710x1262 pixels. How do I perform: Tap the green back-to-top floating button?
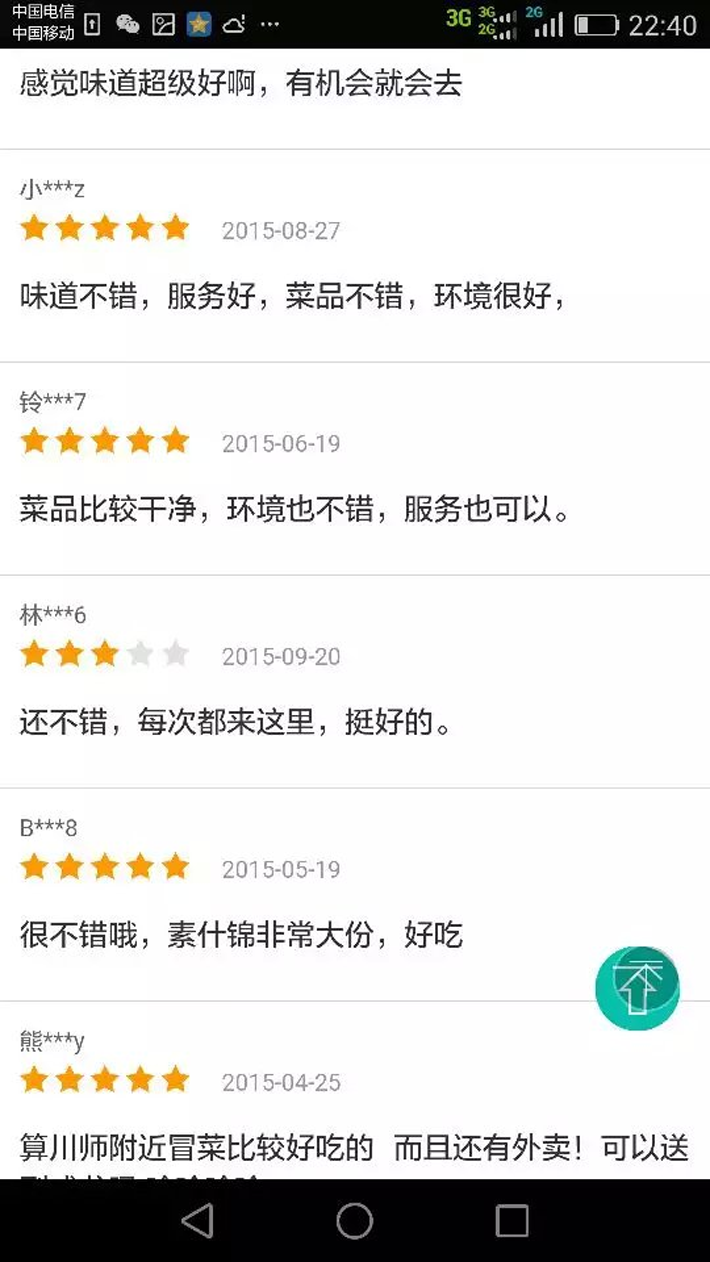click(637, 987)
